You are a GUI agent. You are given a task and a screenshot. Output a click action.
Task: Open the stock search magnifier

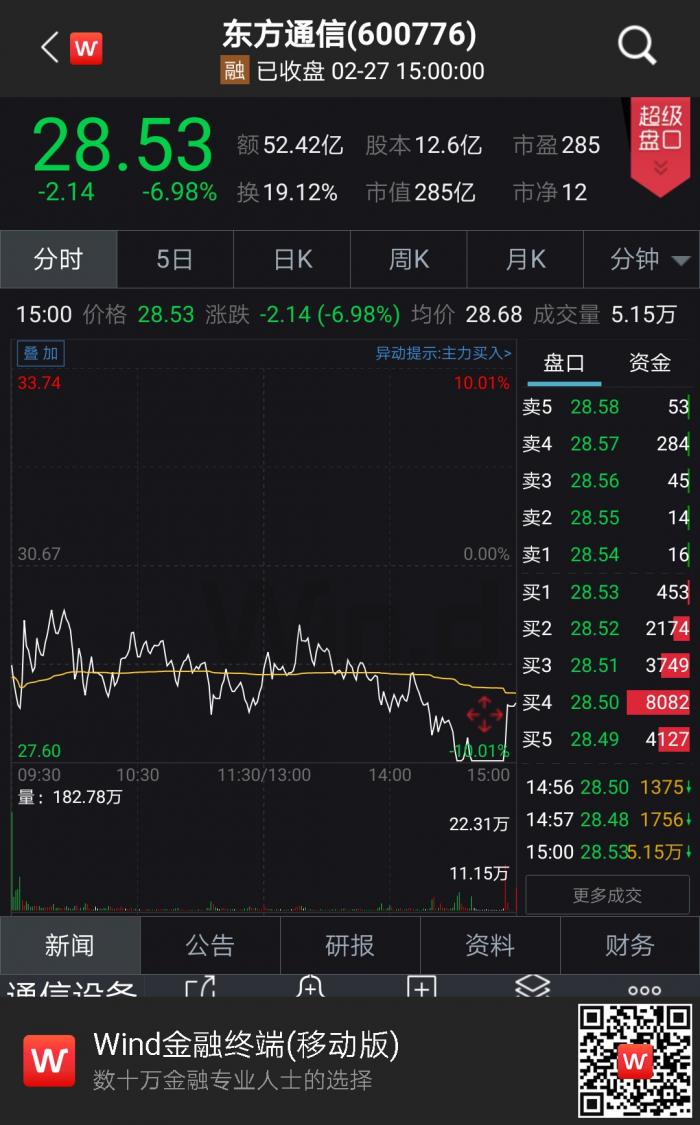[636, 46]
